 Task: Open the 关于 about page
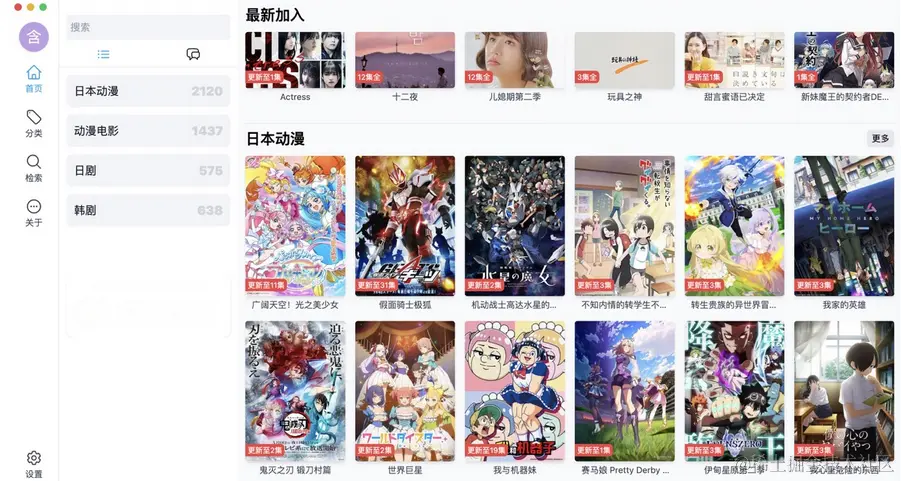[34, 212]
